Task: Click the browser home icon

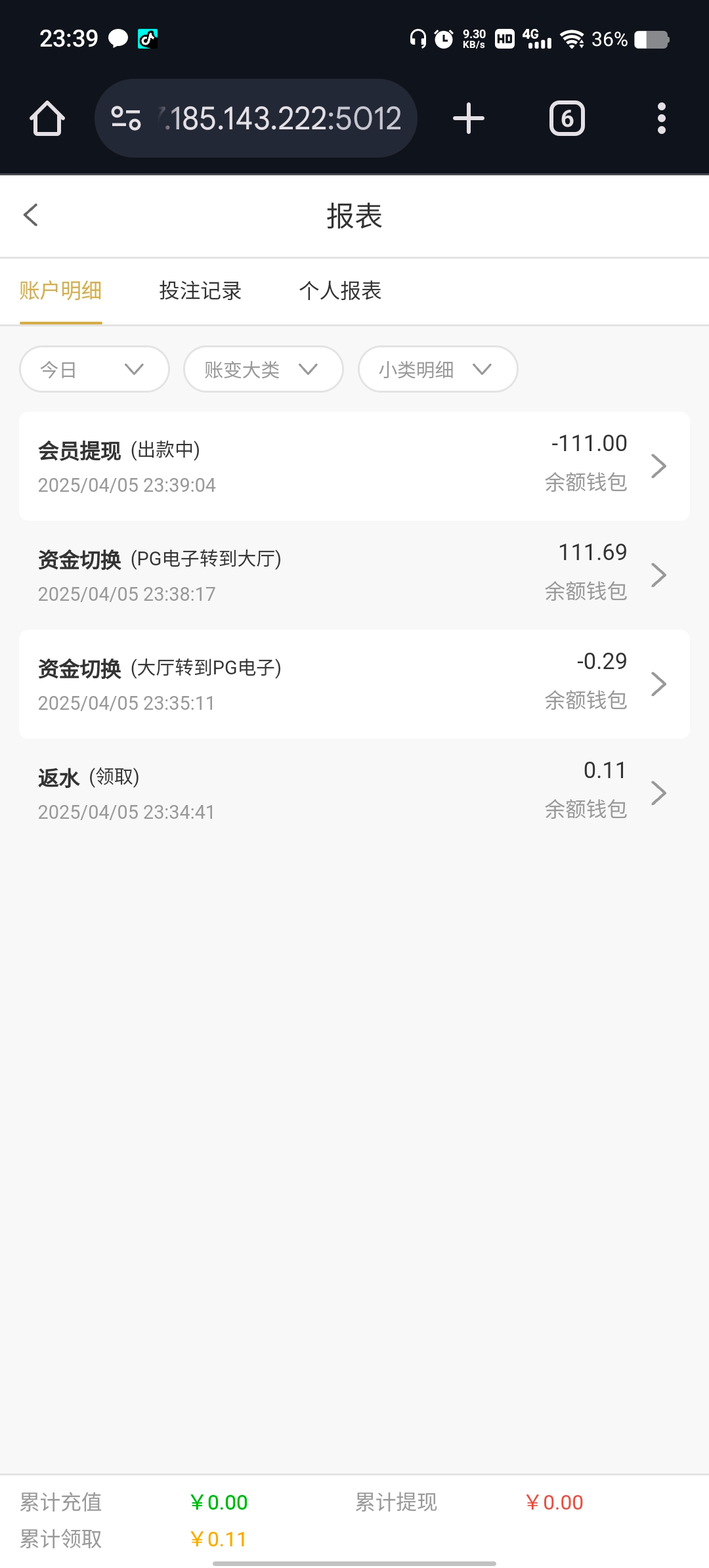Action: [x=47, y=118]
